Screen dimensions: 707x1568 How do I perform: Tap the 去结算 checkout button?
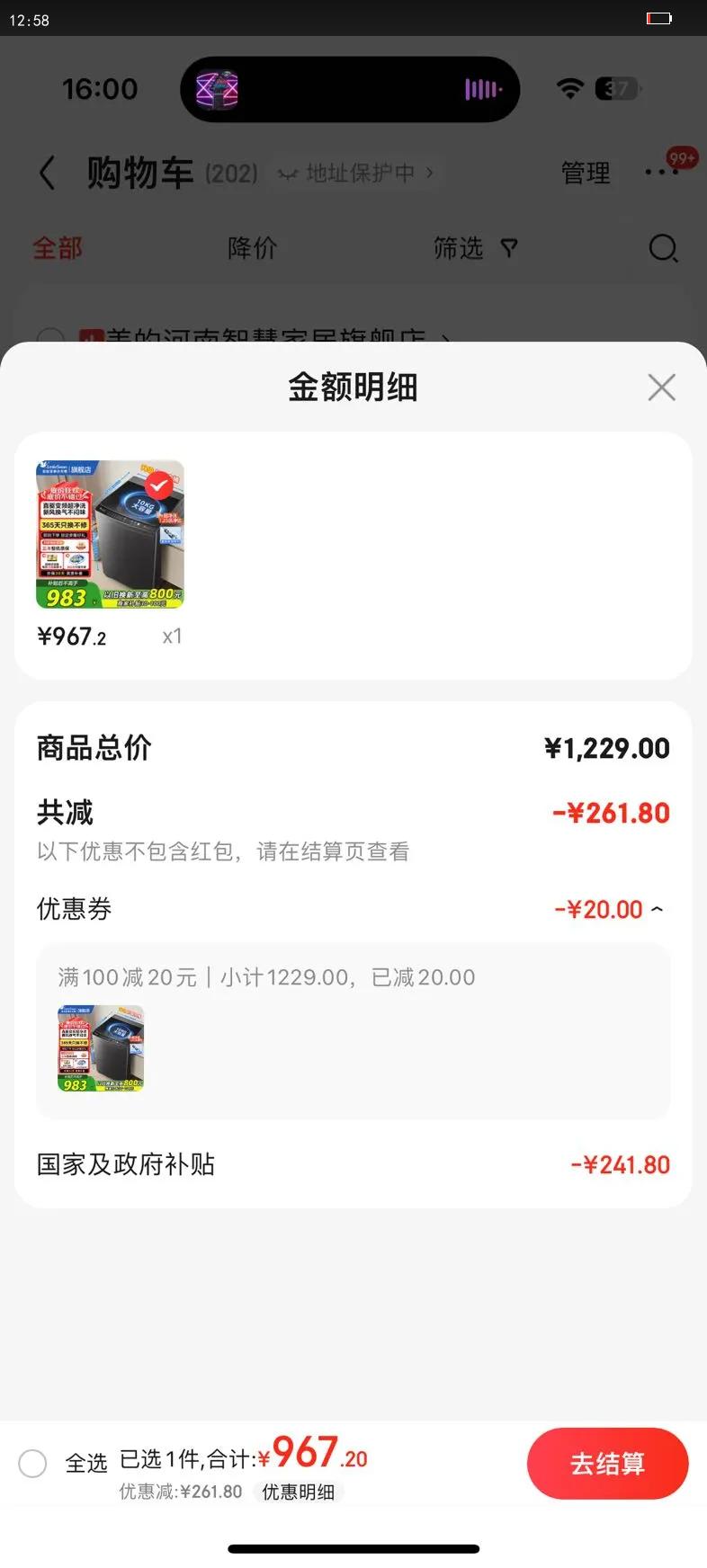pyautogui.click(x=607, y=1464)
